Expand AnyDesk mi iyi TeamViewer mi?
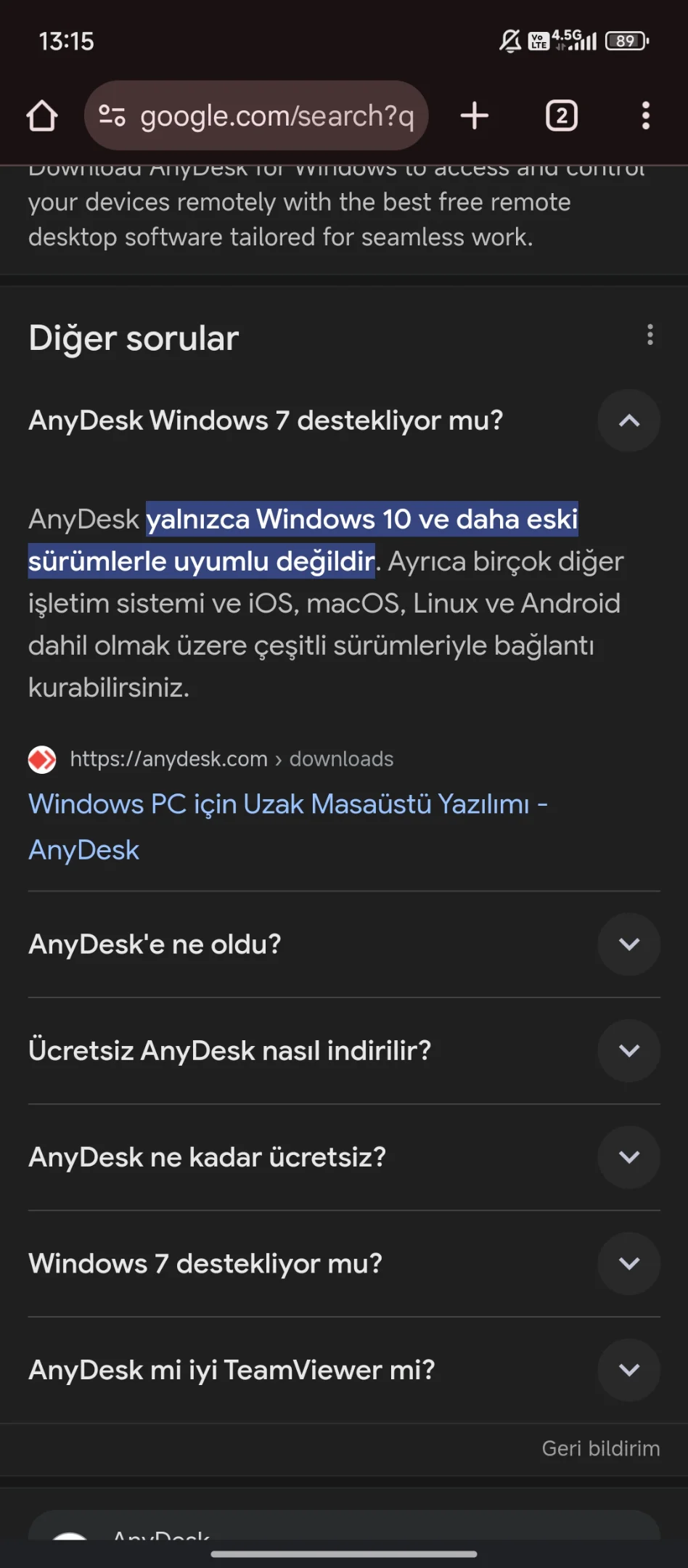 (344, 1370)
